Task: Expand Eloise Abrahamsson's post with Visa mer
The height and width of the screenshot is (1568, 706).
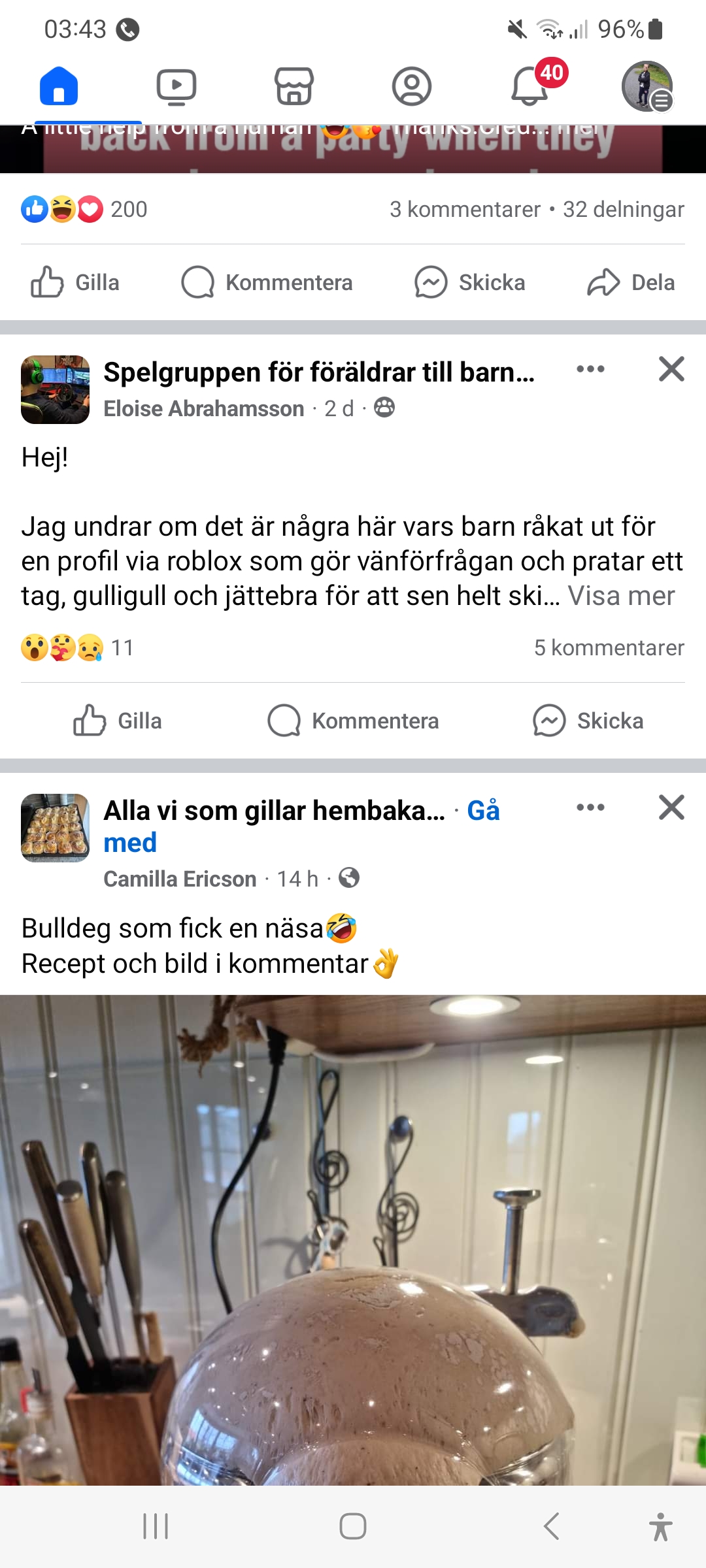Action: coord(621,596)
